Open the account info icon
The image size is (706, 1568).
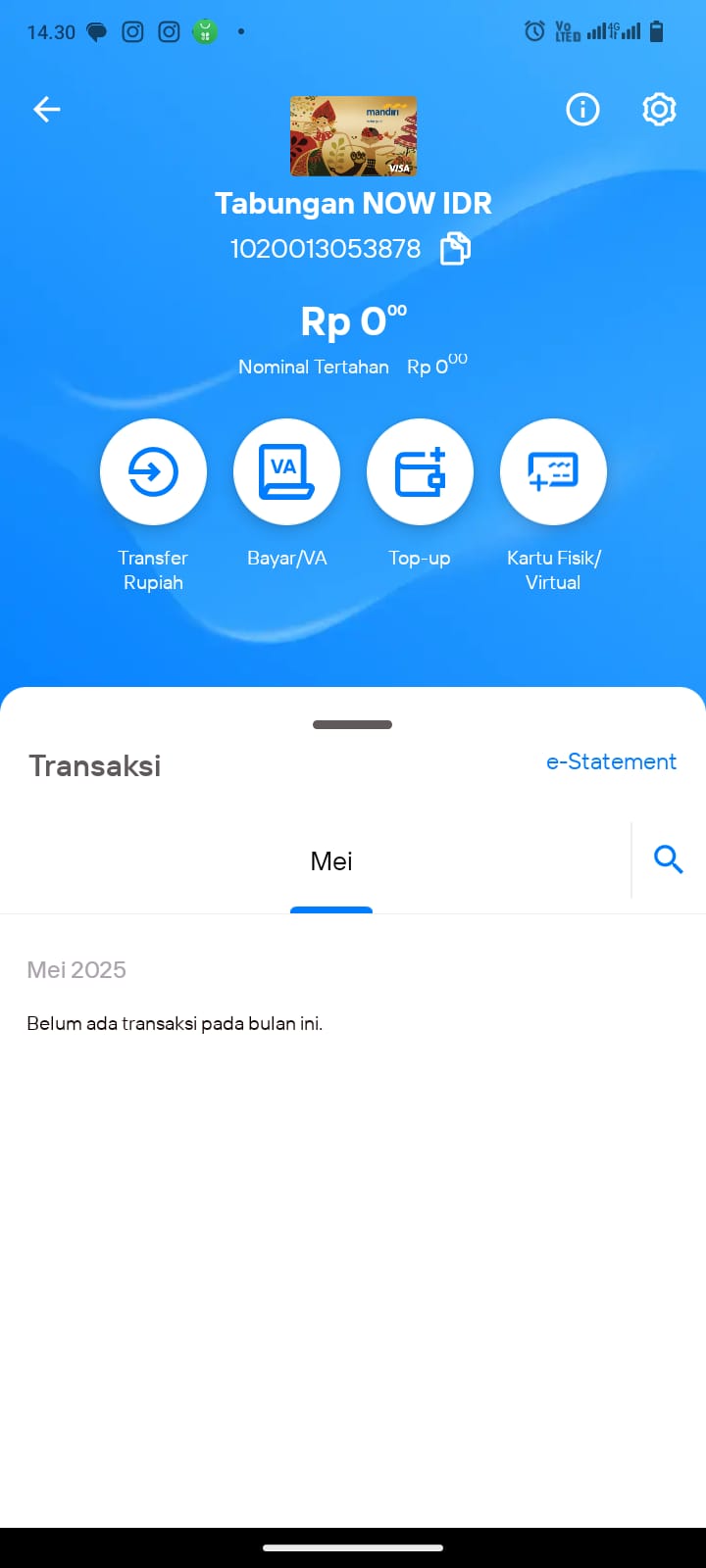pyautogui.click(x=582, y=109)
